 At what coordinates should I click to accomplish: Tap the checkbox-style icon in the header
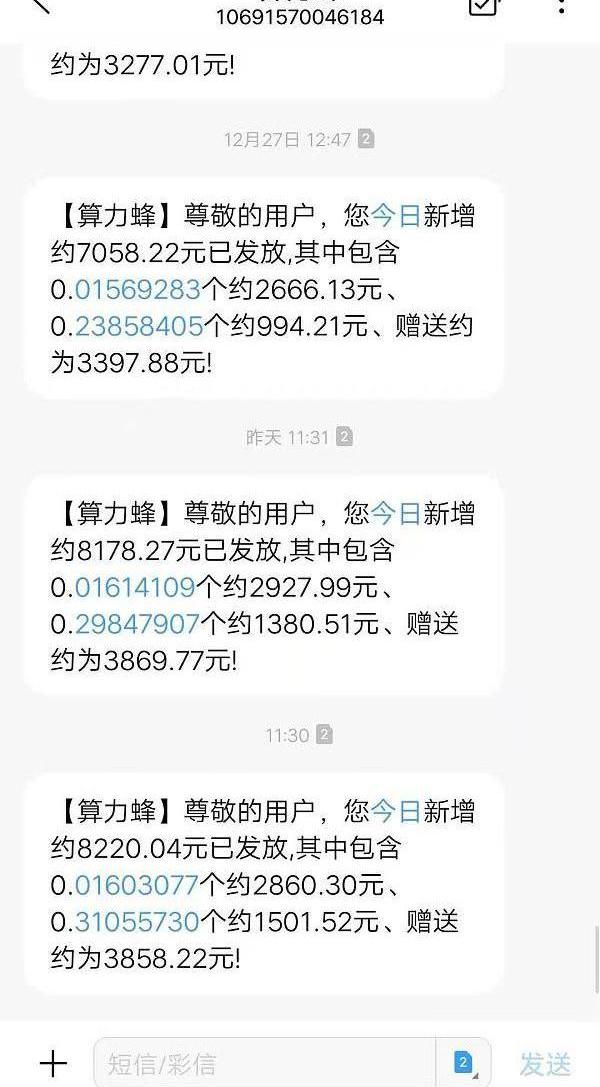[x=484, y=6]
